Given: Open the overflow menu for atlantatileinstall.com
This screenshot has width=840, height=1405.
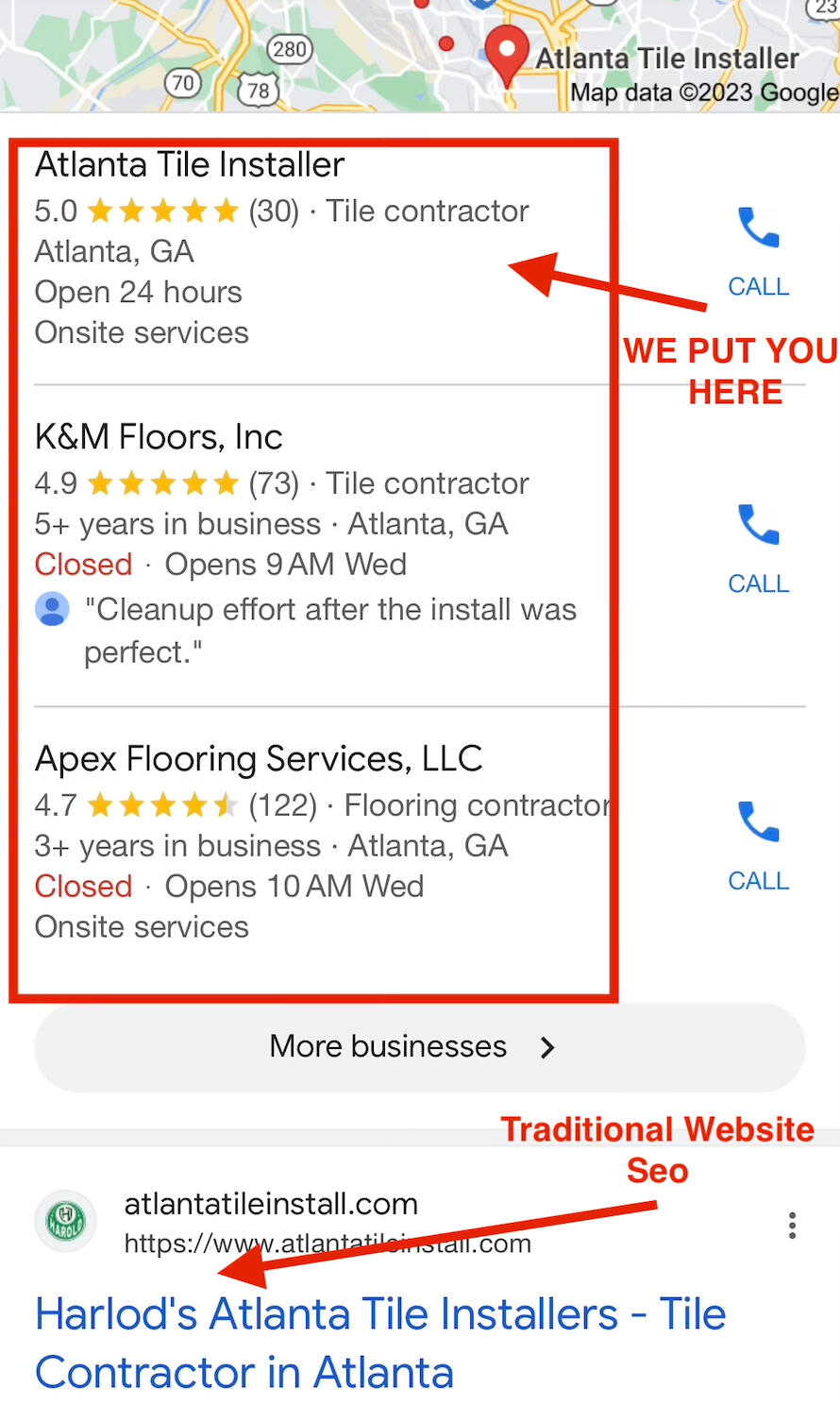Looking at the screenshot, I should coord(792,1225).
